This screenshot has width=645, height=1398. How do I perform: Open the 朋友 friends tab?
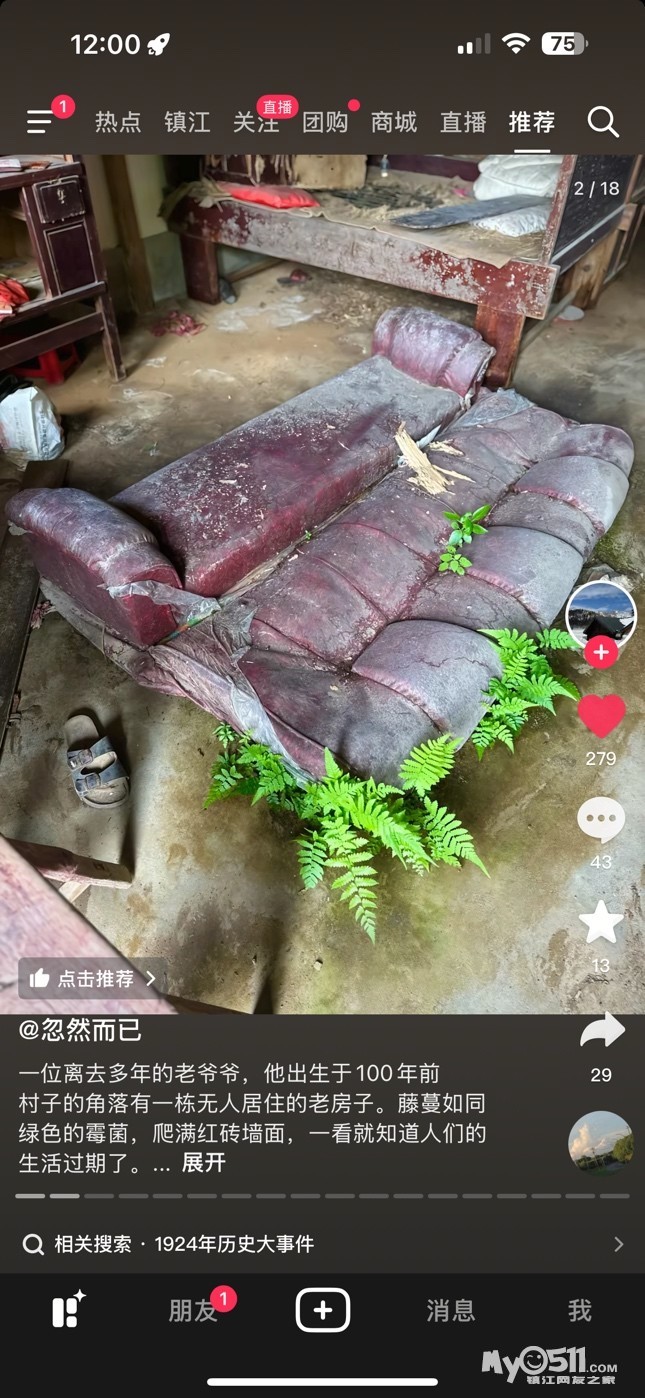[193, 1310]
